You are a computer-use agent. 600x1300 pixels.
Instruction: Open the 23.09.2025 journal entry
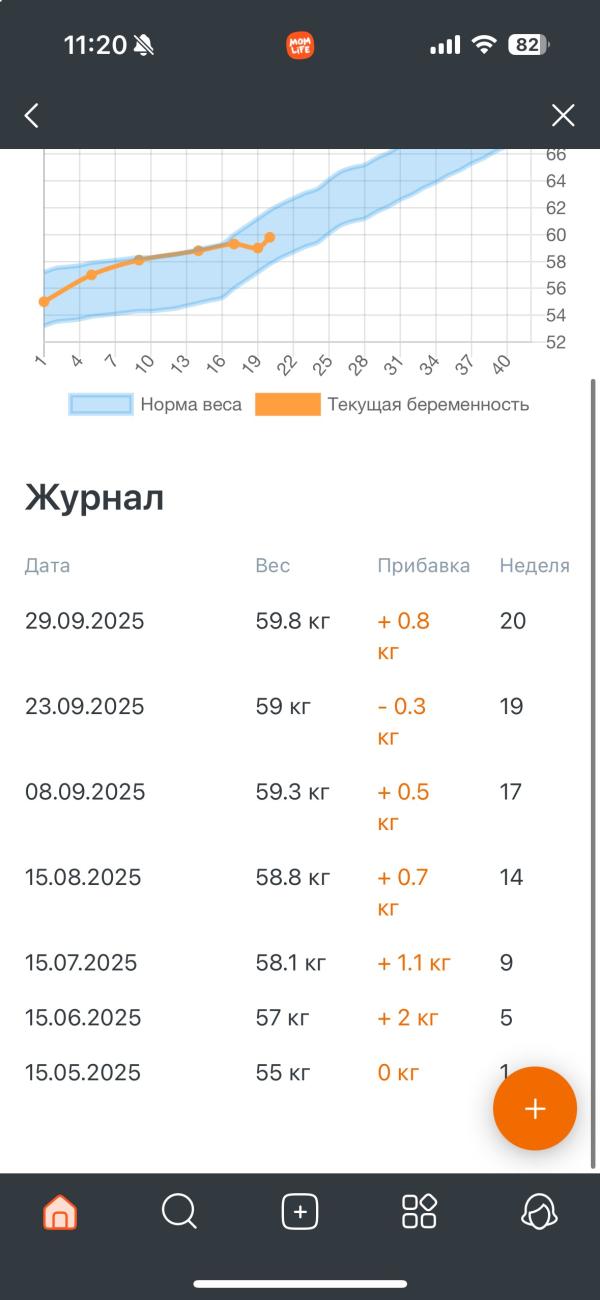[298, 721]
